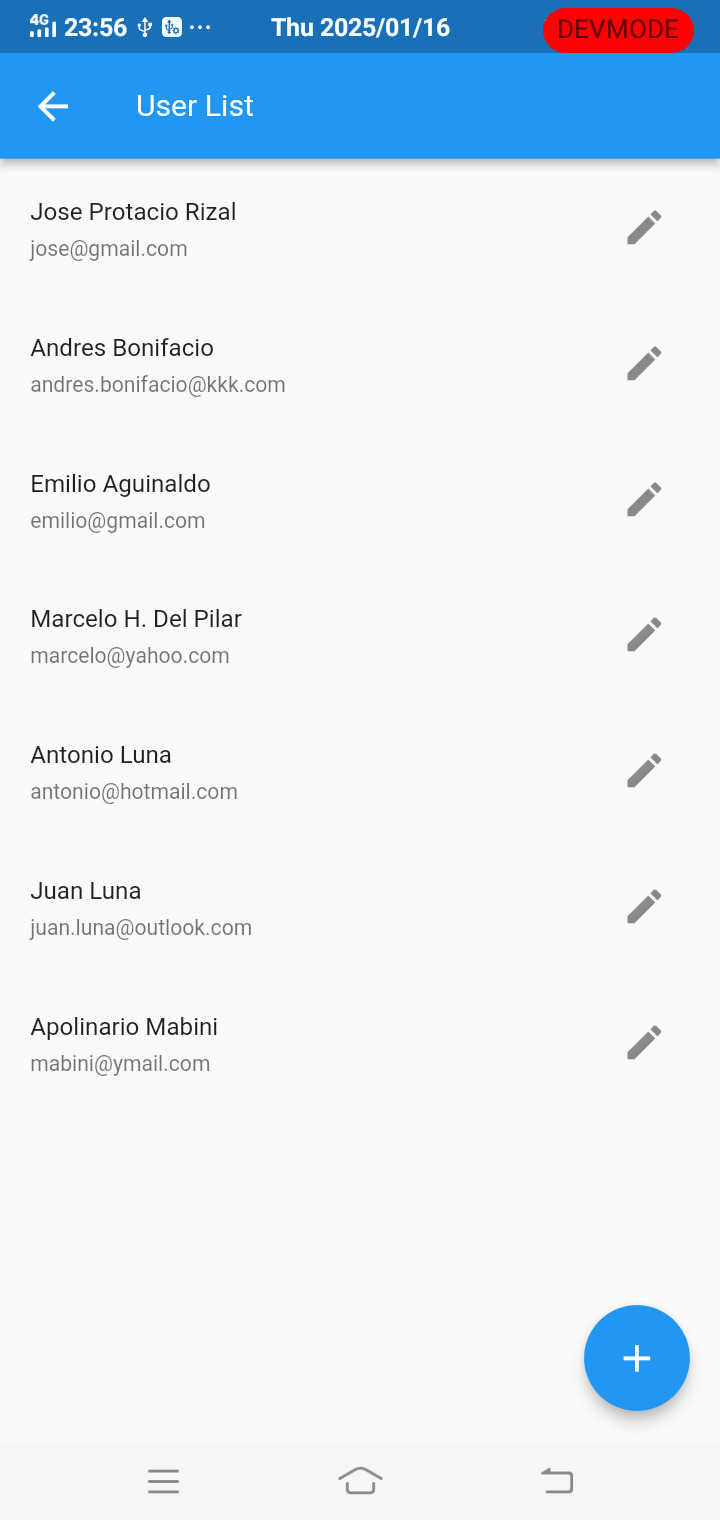
Task: Edit Juan Luna's user info
Action: [x=644, y=907]
